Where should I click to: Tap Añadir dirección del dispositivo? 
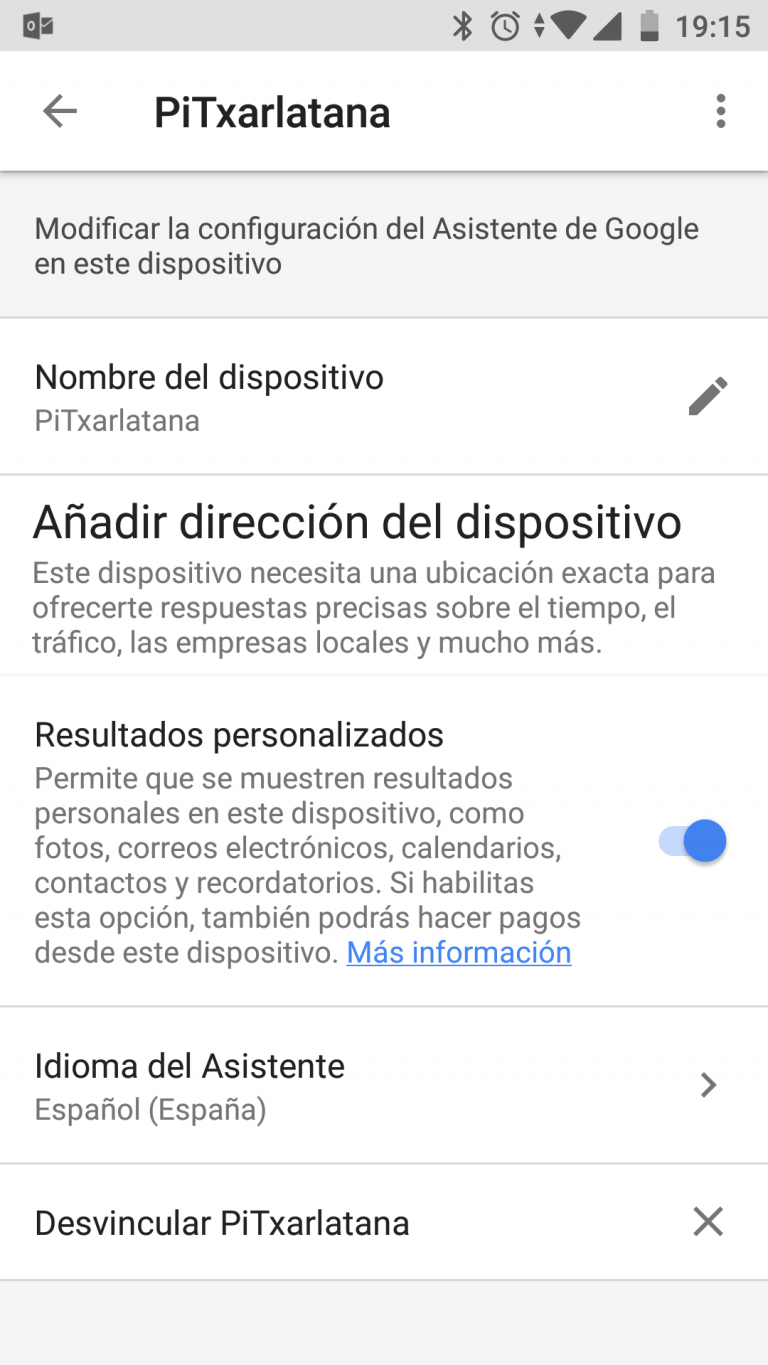(358, 522)
